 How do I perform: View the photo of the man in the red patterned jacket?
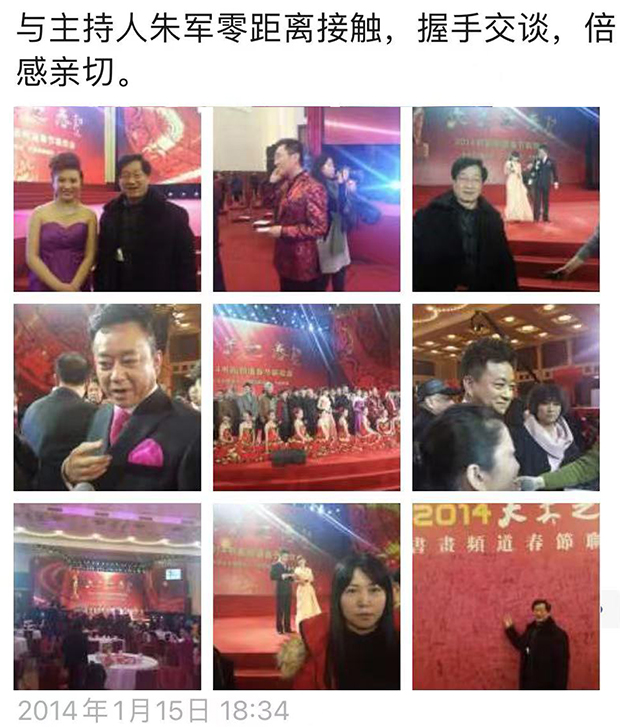coord(306,199)
